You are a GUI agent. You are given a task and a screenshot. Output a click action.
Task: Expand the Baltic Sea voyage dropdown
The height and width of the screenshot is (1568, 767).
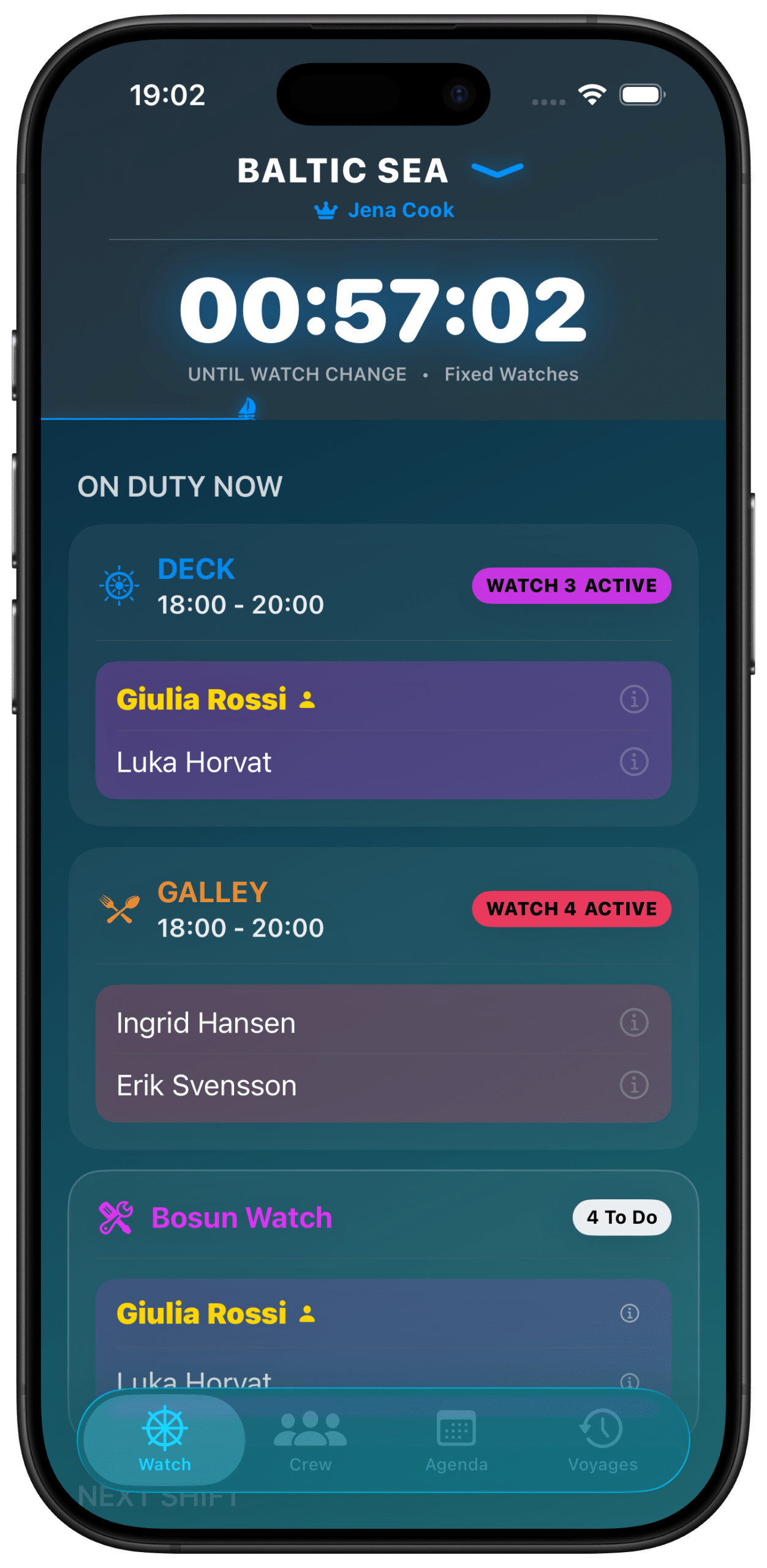click(x=497, y=171)
